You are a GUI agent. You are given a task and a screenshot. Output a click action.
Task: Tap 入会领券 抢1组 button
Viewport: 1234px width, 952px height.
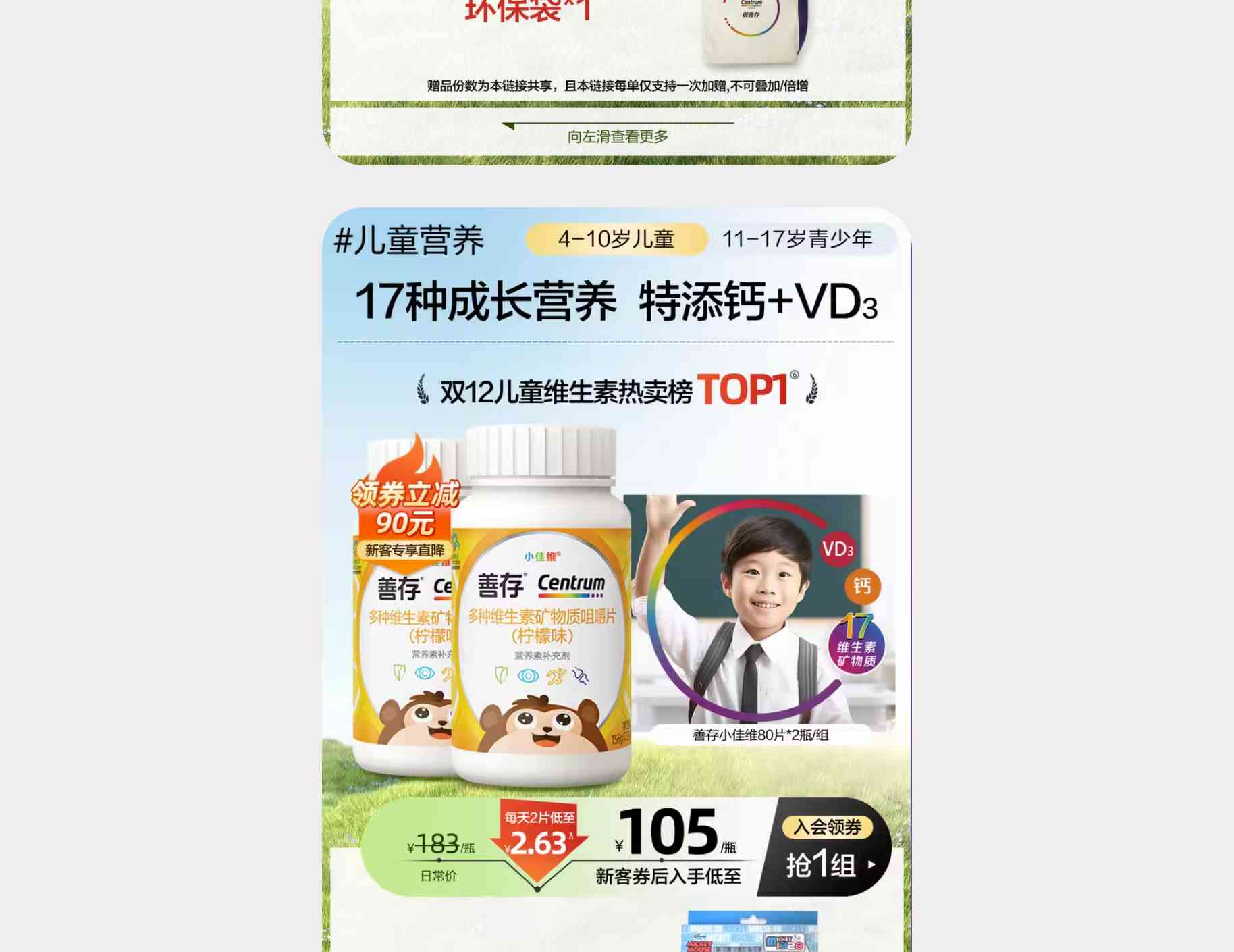[828, 847]
